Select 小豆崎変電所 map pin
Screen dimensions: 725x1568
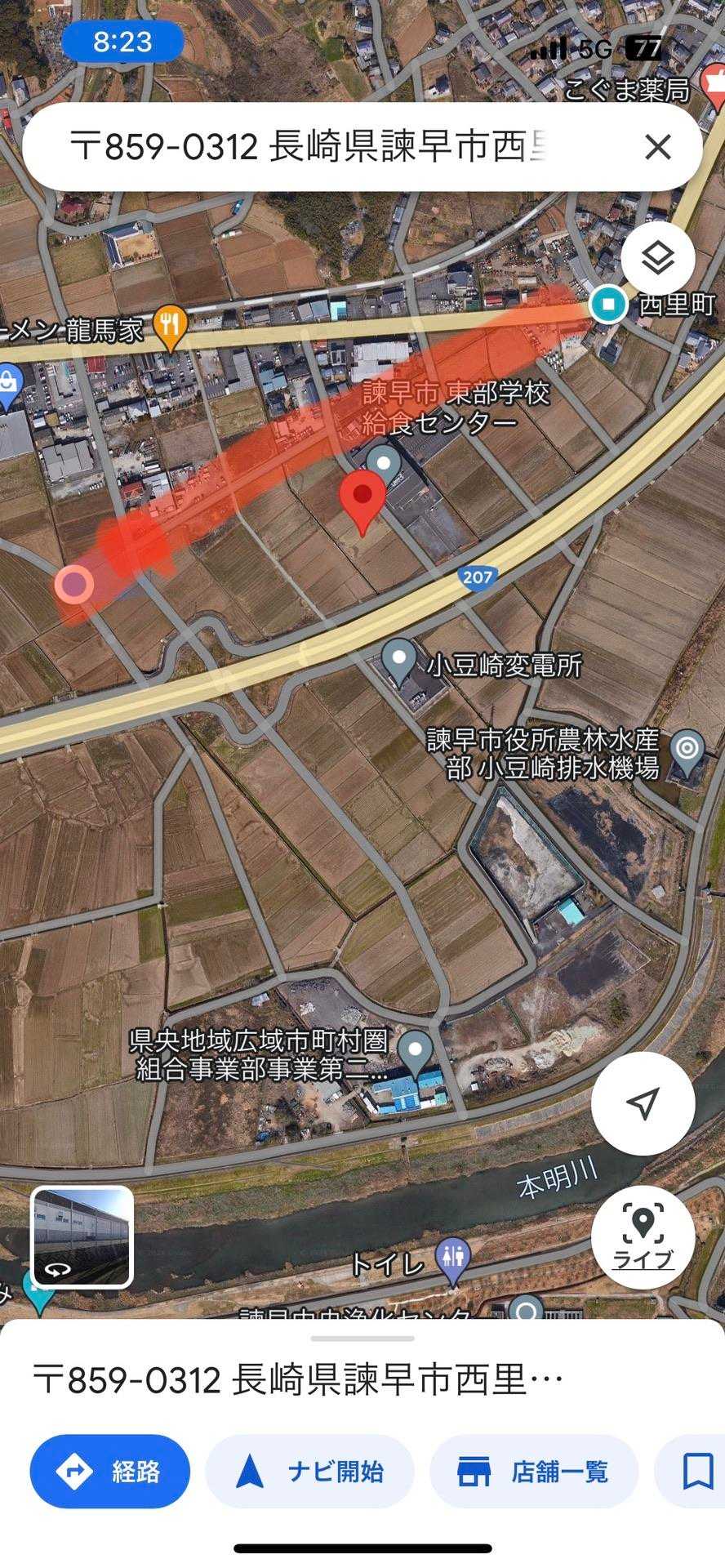(x=399, y=658)
